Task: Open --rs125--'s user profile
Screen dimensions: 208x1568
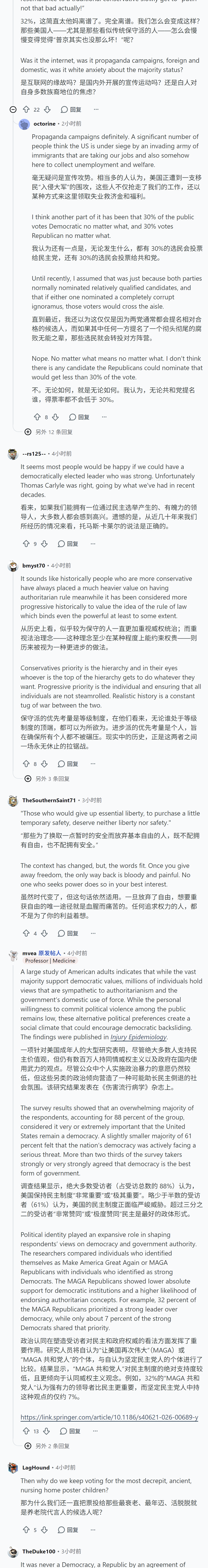Action: click(x=34, y=454)
